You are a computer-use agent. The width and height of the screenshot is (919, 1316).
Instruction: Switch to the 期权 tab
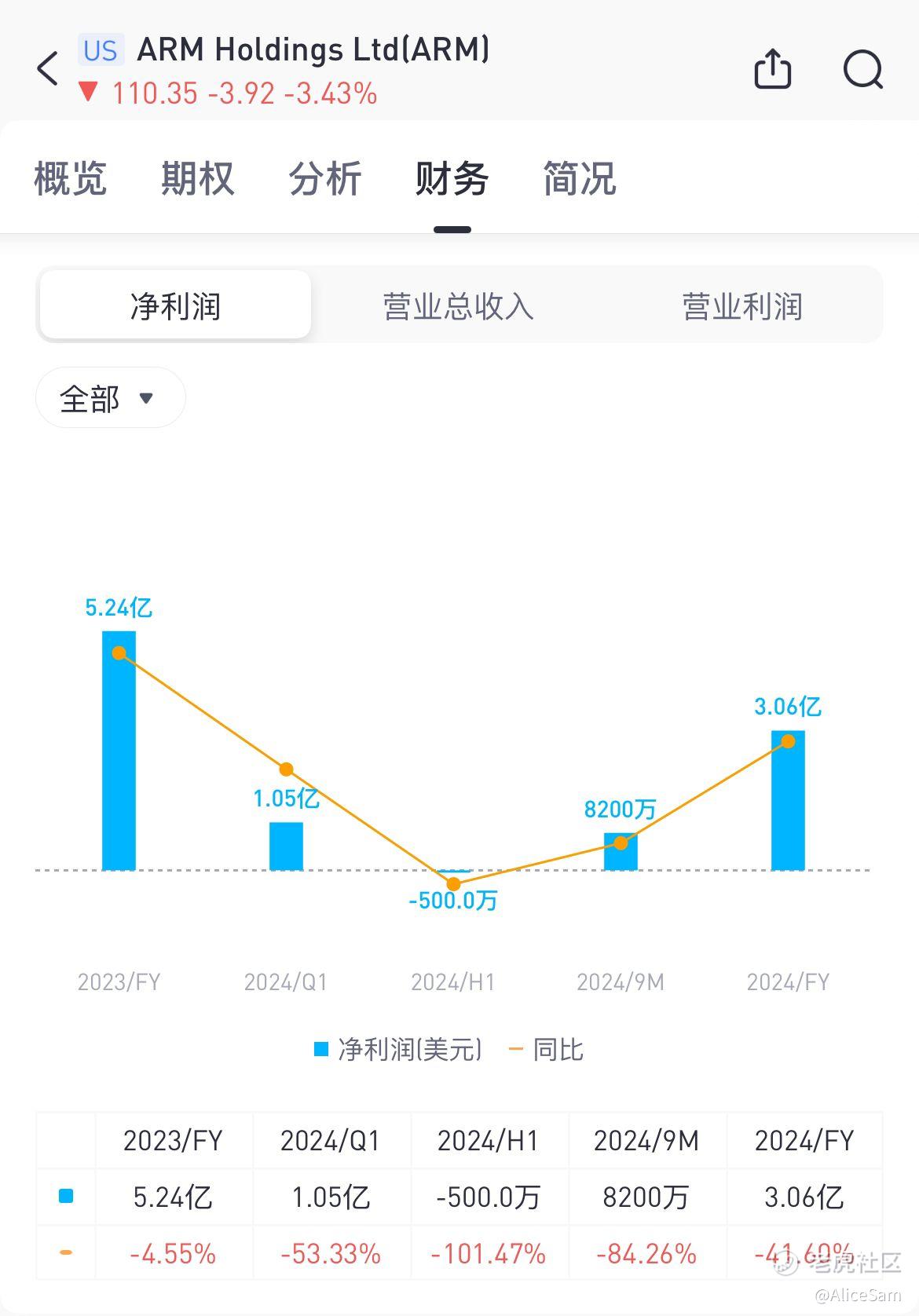[196, 179]
